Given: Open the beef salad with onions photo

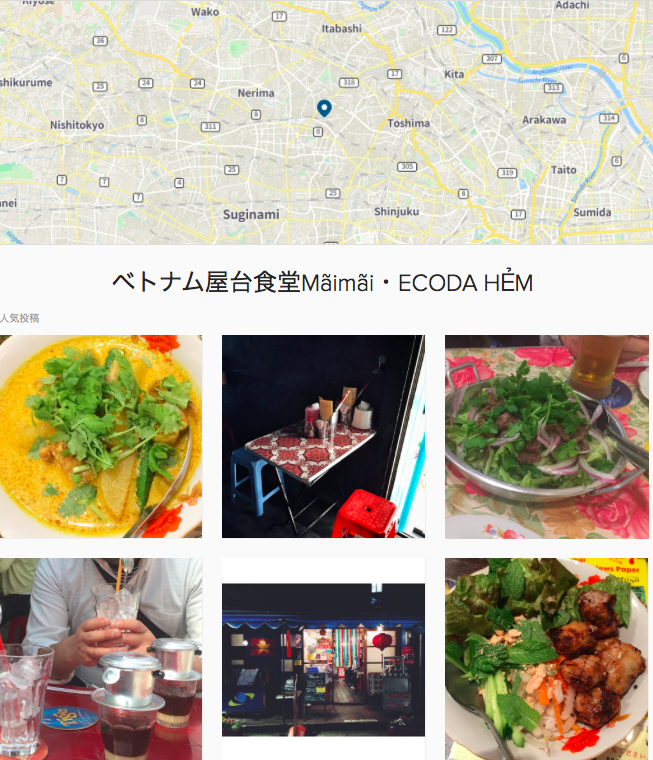Looking at the screenshot, I should click(x=547, y=436).
